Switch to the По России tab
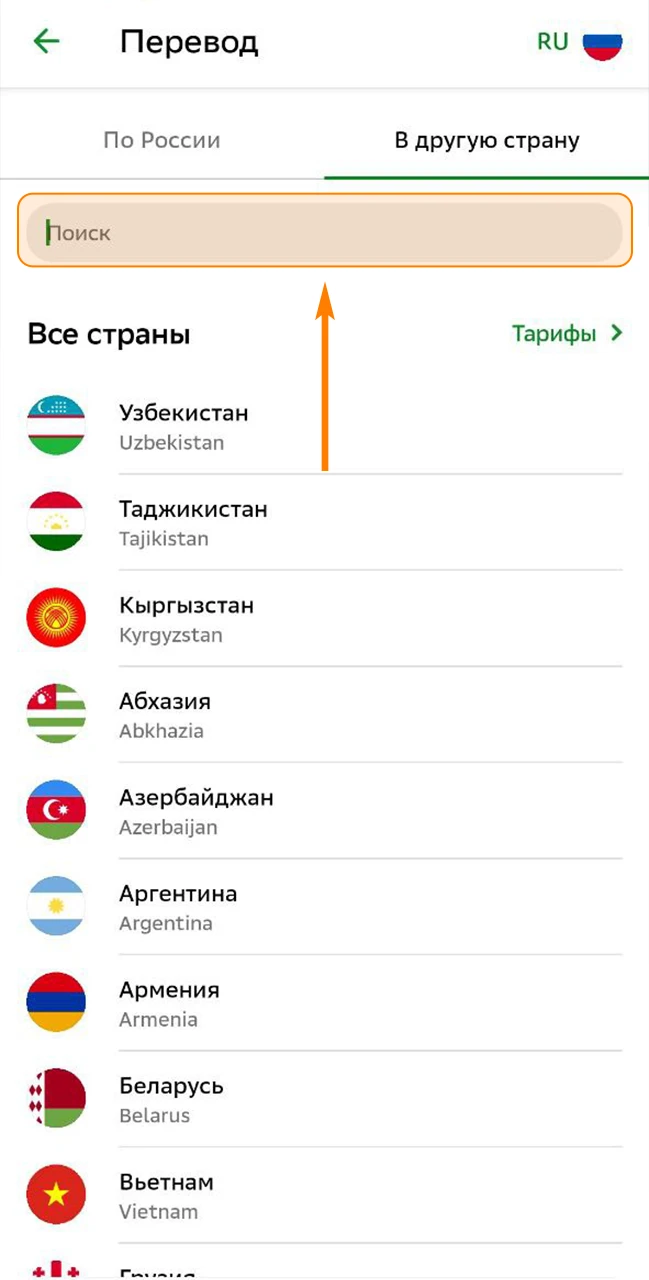The width and height of the screenshot is (649, 1280). point(162,140)
